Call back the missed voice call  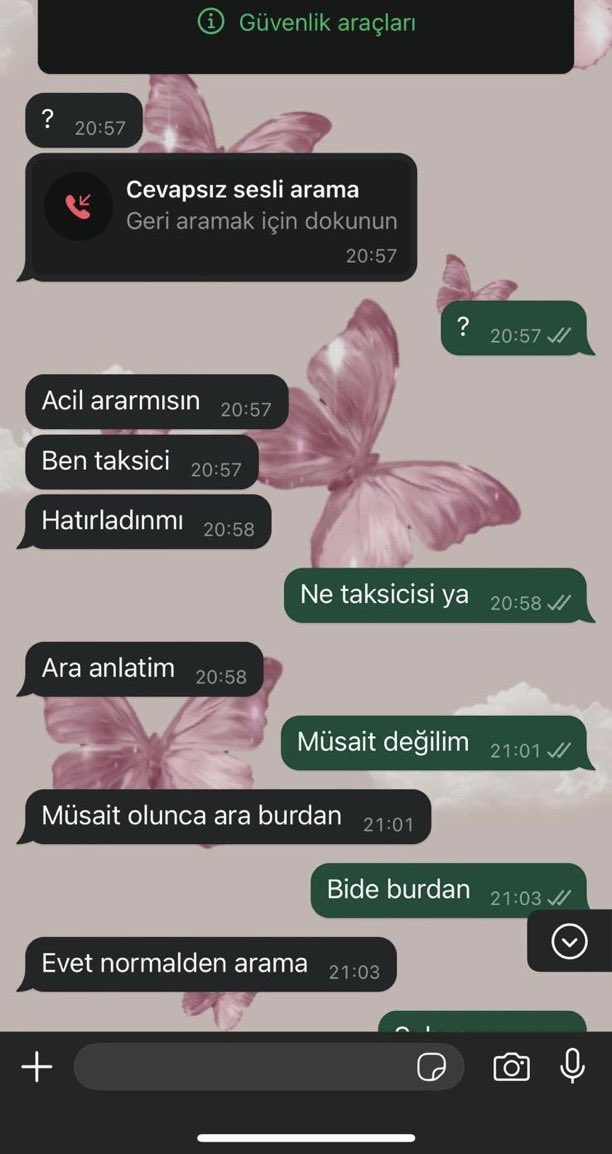[220, 216]
